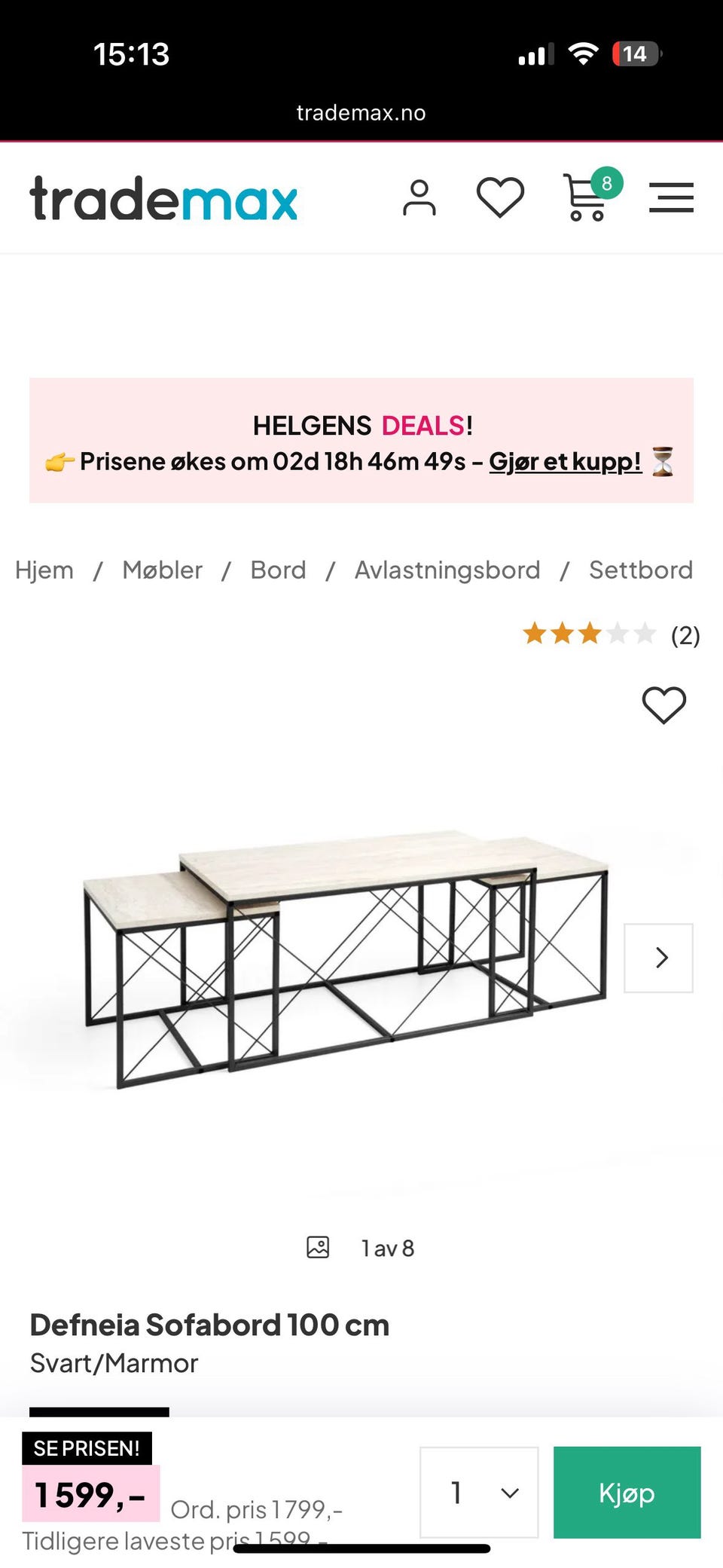This screenshot has height=1568, width=723.
Task: Click the trademax logo
Action: coord(163,198)
